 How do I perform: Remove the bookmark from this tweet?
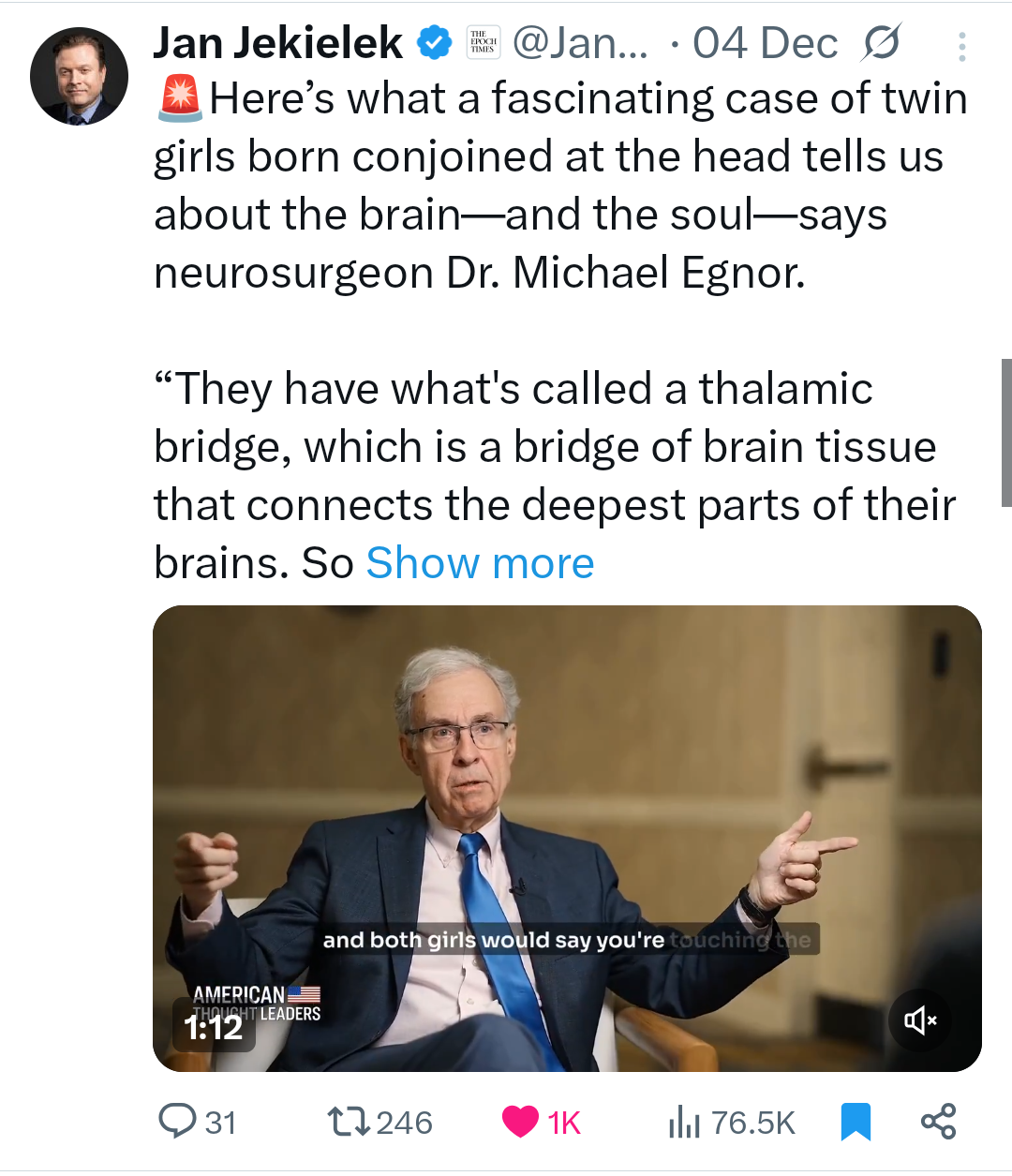pos(855,1122)
